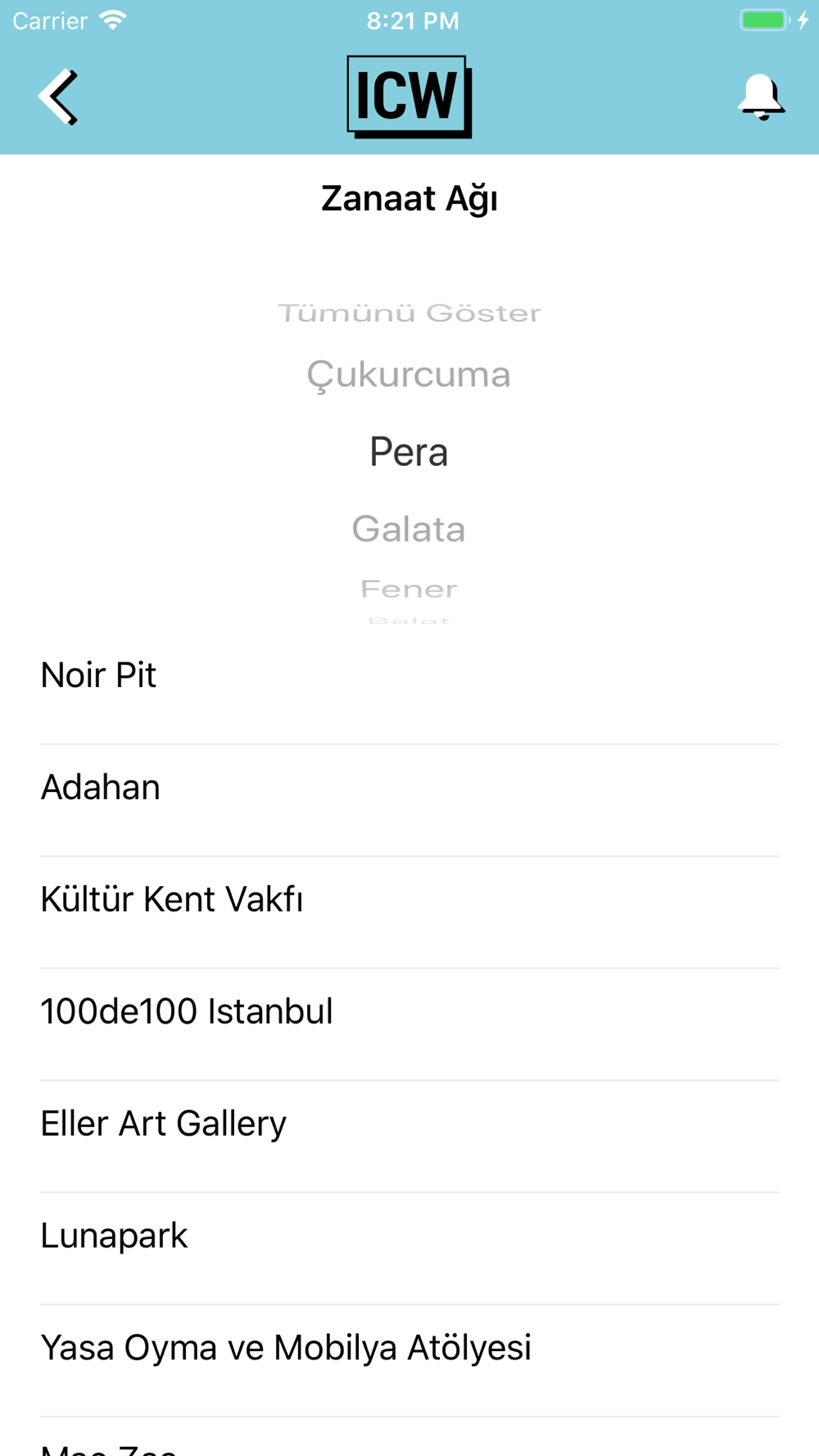Open the Noir Pit entry

coord(409,676)
